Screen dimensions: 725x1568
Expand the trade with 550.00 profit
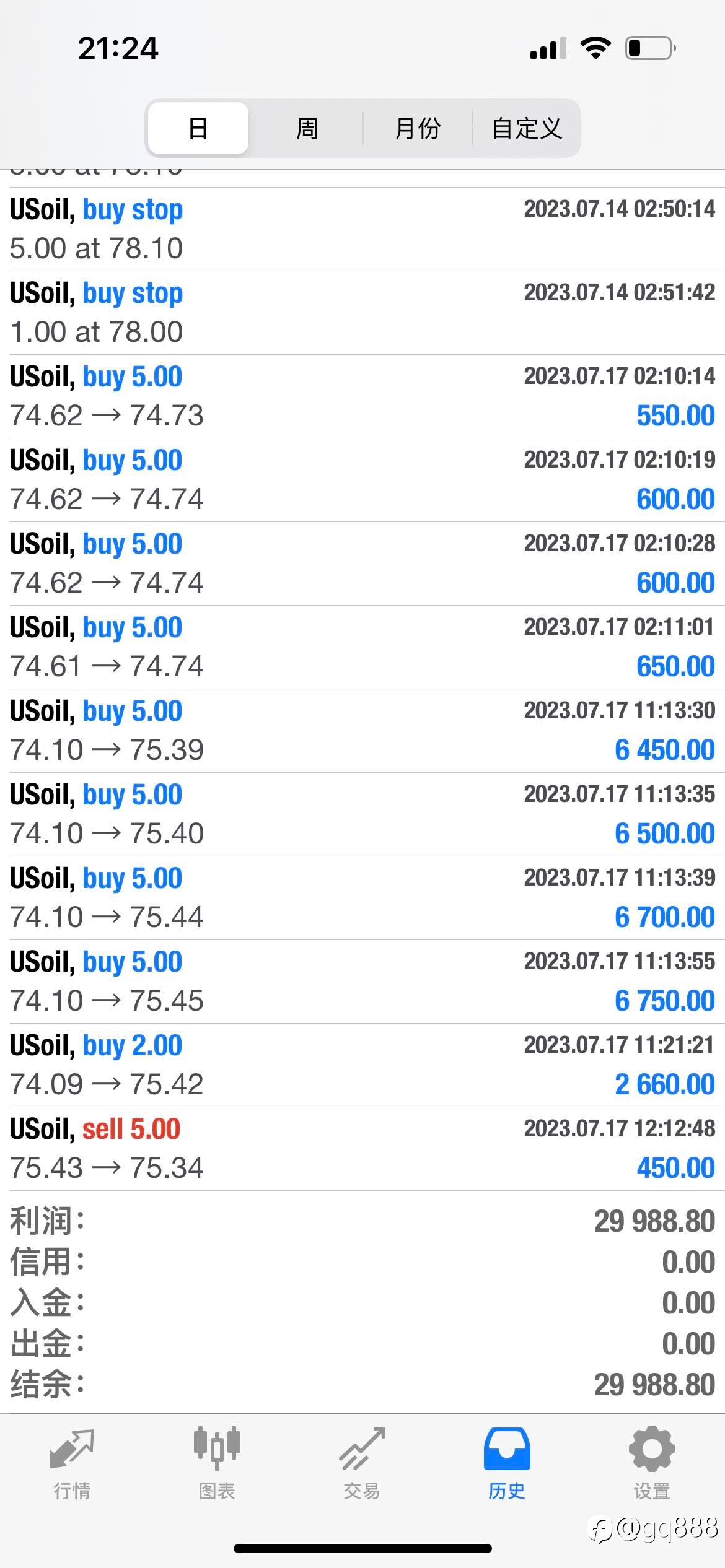pos(362,396)
